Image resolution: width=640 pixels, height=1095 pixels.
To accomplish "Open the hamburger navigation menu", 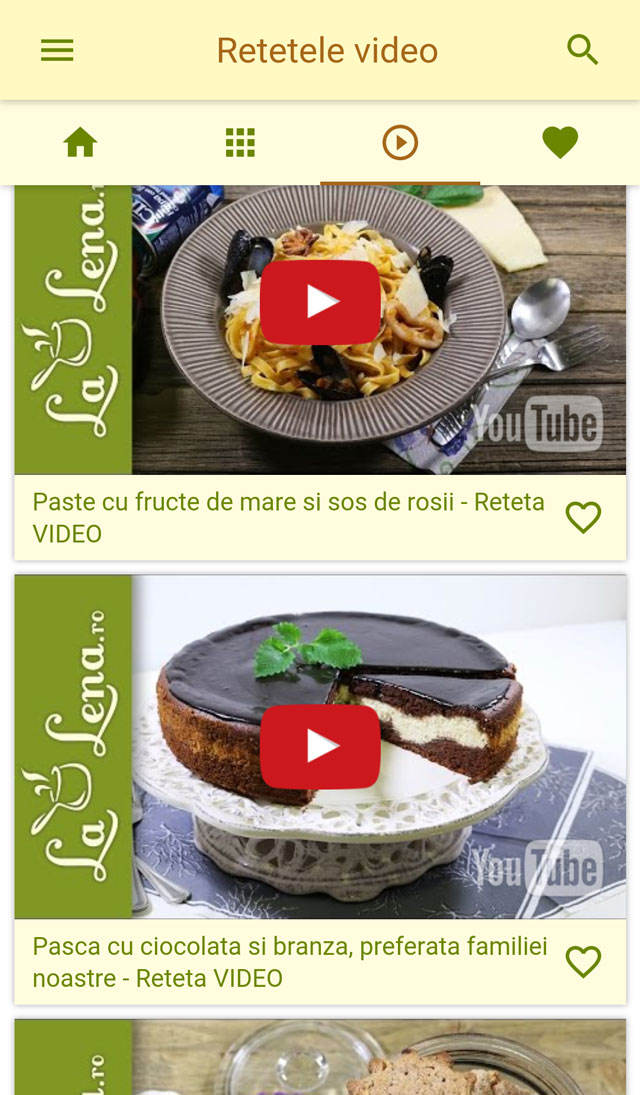I will [x=57, y=50].
